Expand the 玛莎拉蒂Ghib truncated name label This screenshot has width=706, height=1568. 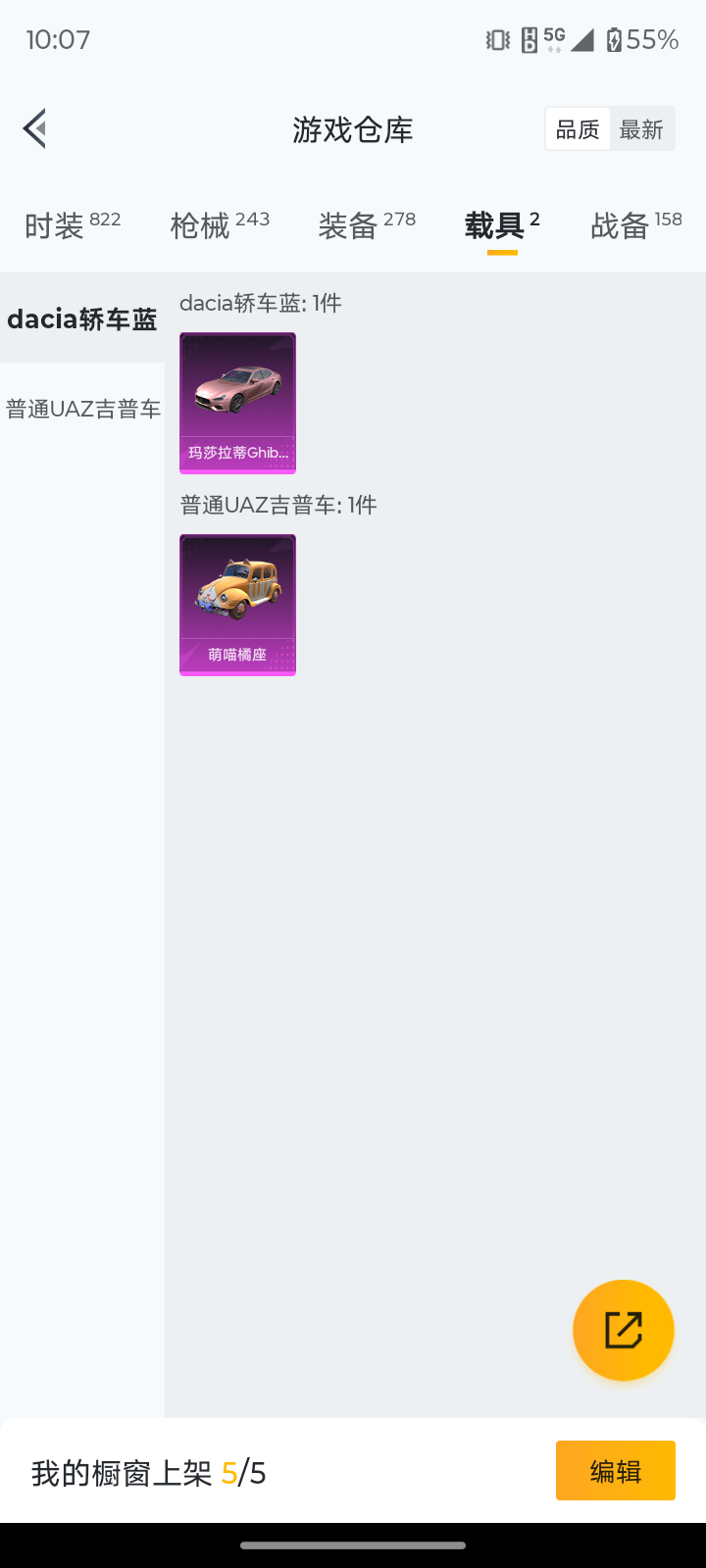pos(237,454)
